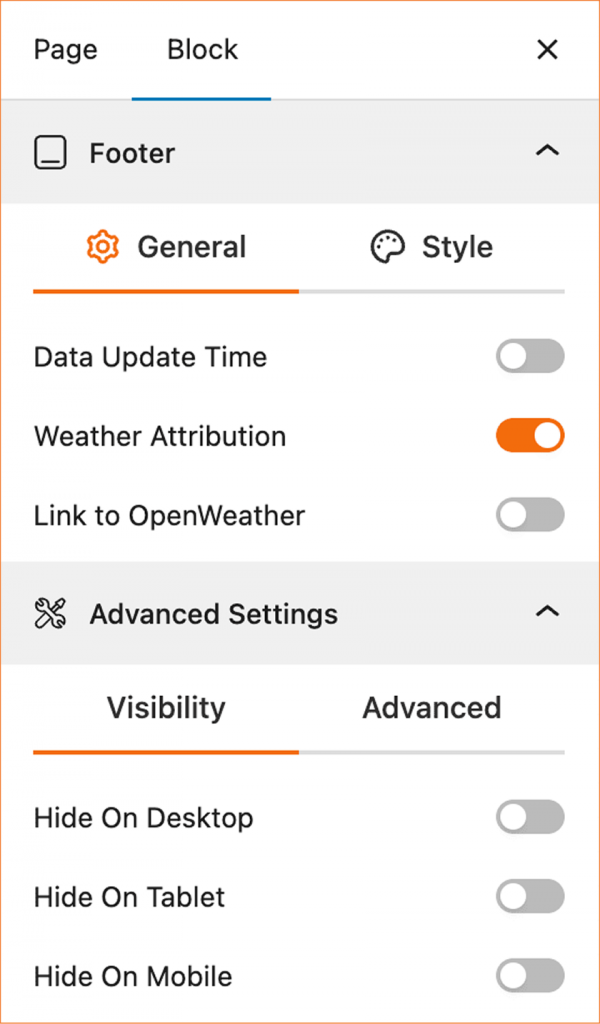Close the settings sidebar
Image resolution: width=600 pixels, height=1024 pixels.
coord(547,50)
